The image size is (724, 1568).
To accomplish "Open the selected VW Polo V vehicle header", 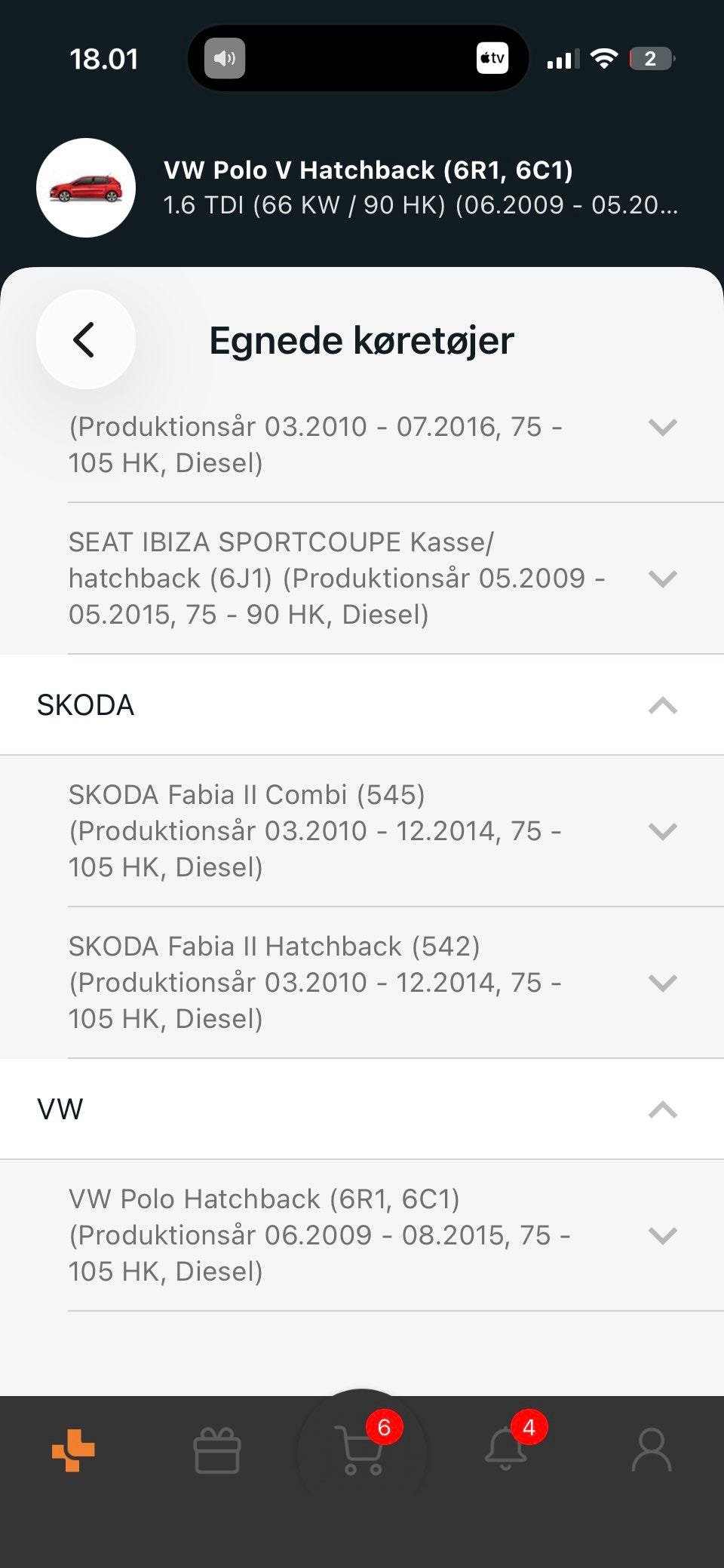I will [362, 187].
